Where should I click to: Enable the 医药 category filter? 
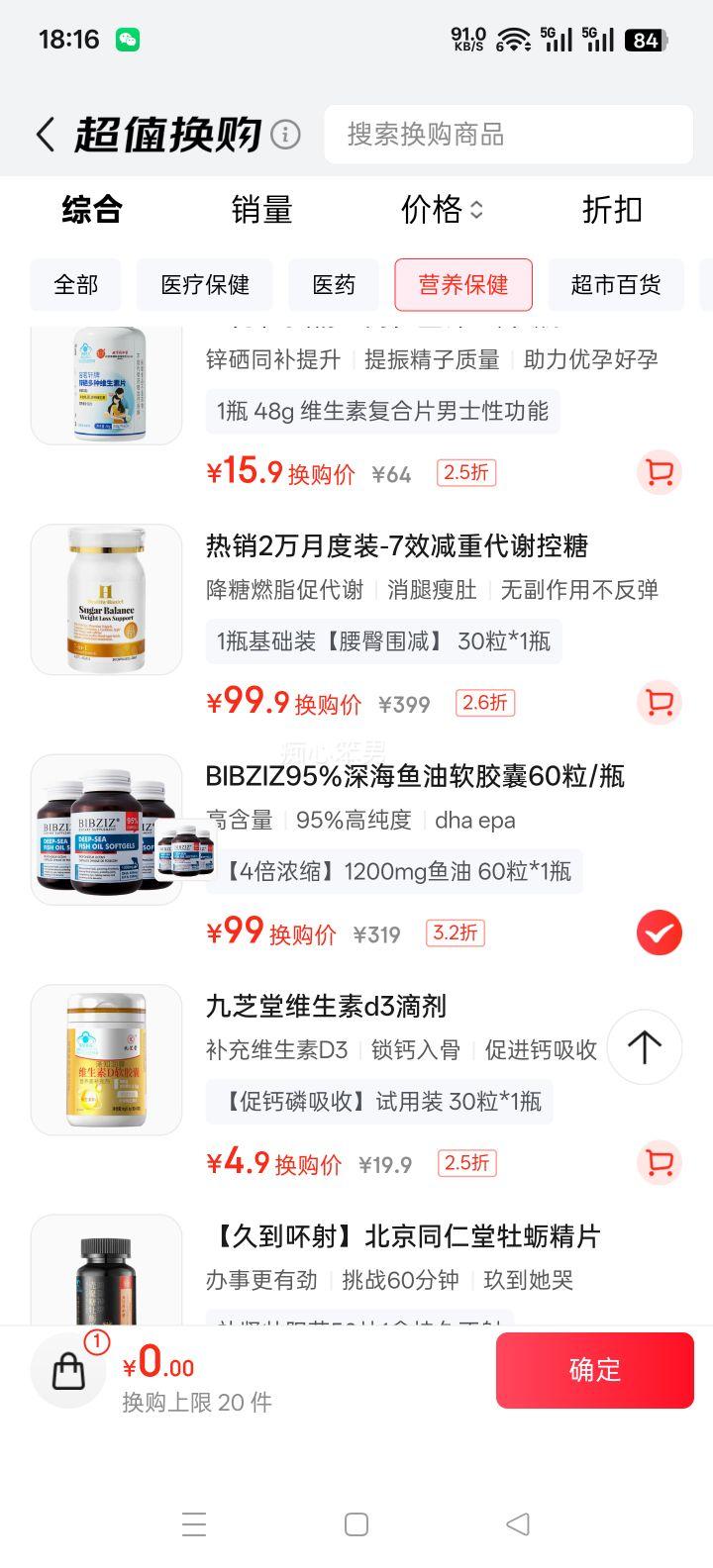334,285
